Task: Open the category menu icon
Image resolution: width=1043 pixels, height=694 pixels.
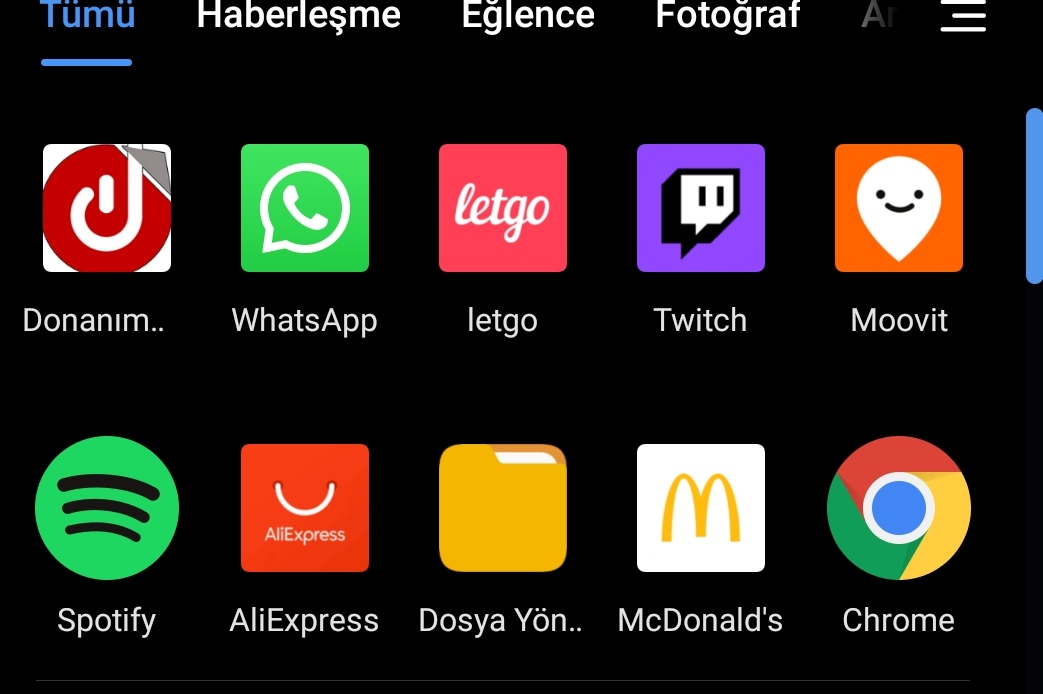Action: 963,16
